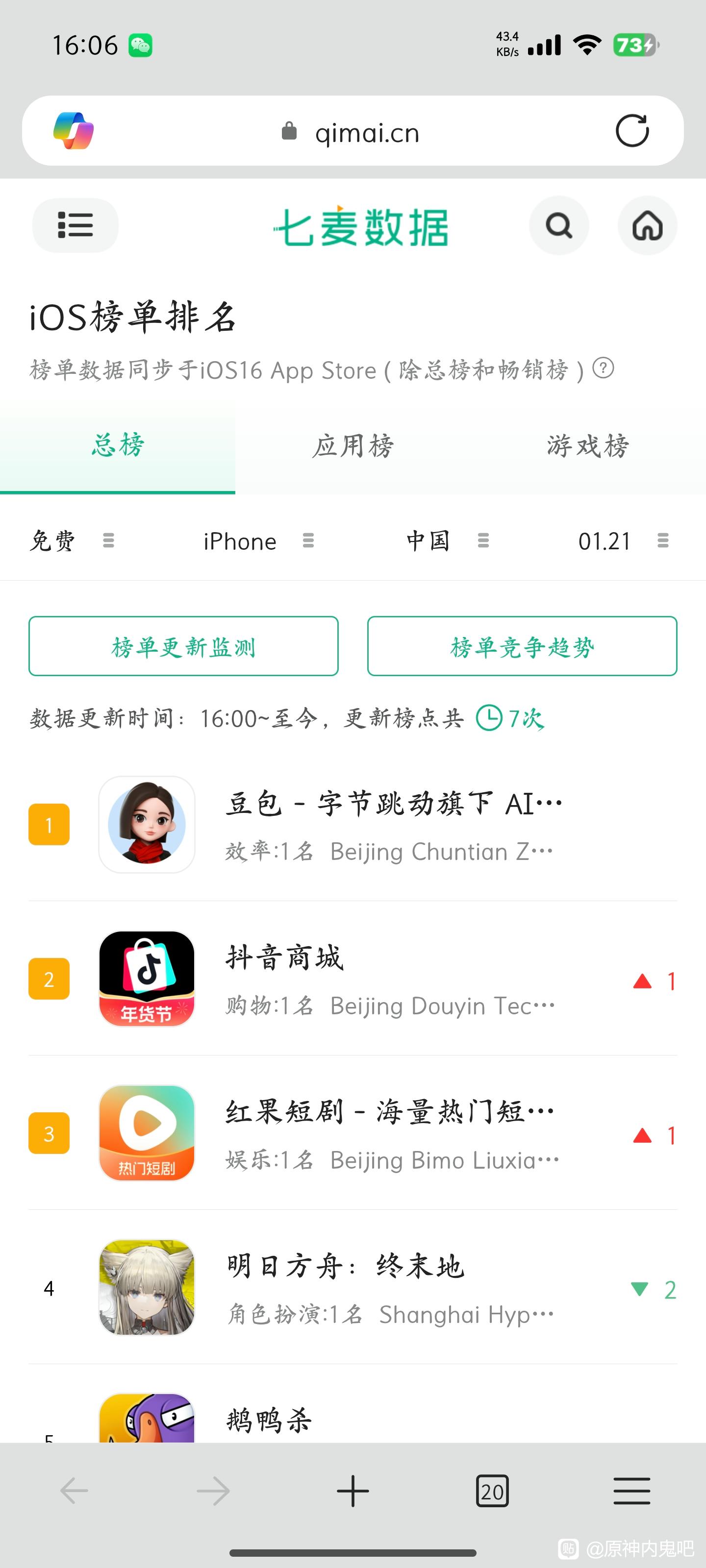Viewport: 706px width, 1568px height.
Task: Show the 20 open browser tabs
Action: point(492,1491)
